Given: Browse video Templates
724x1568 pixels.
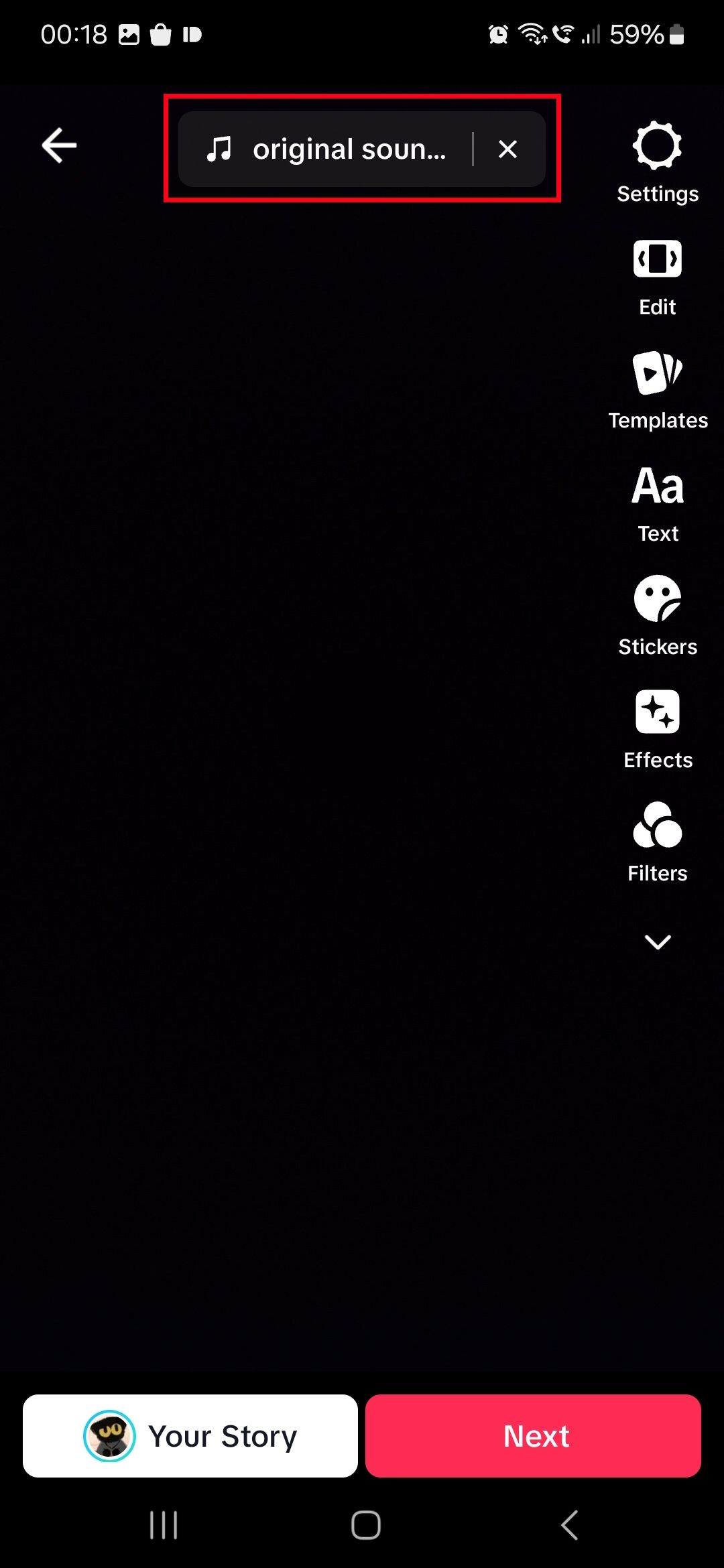Looking at the screenshot, I should click(656, 375).
